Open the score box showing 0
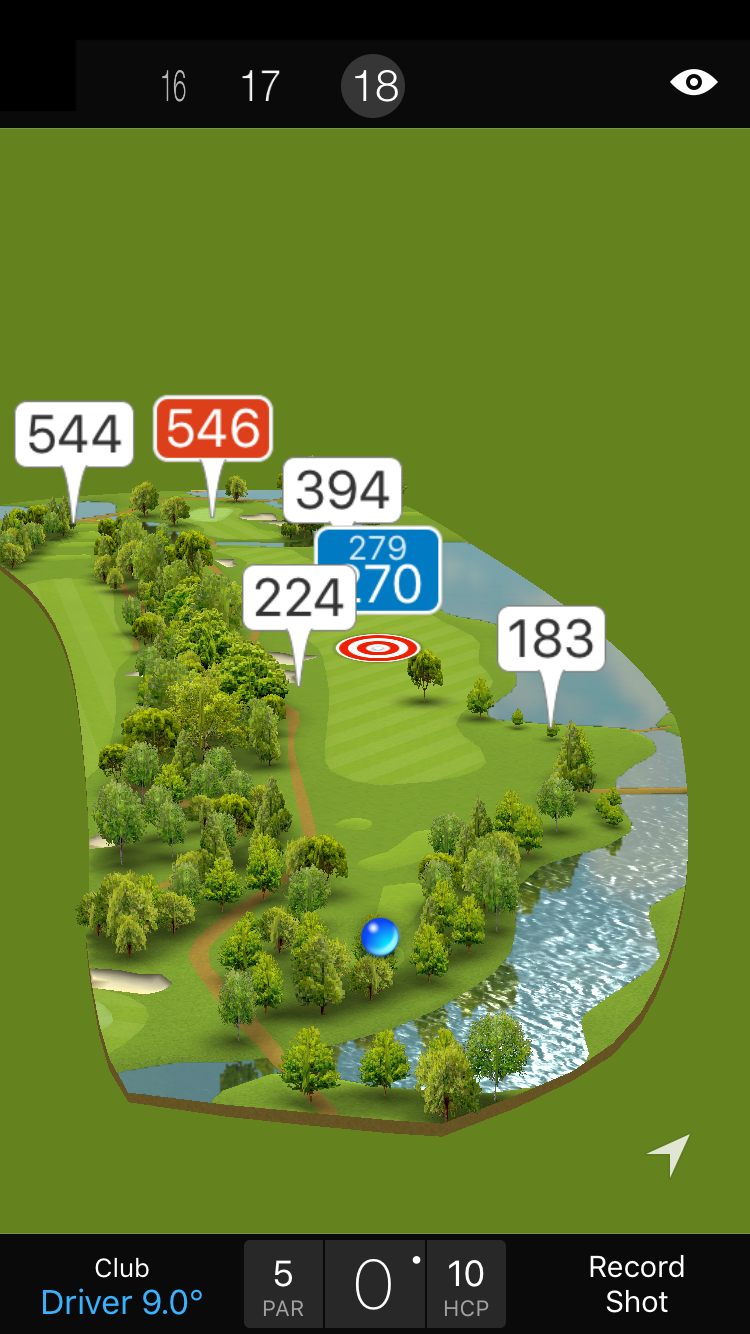Image resolution: width=750 pixels, height=1334 pixels. [374, 1284]
